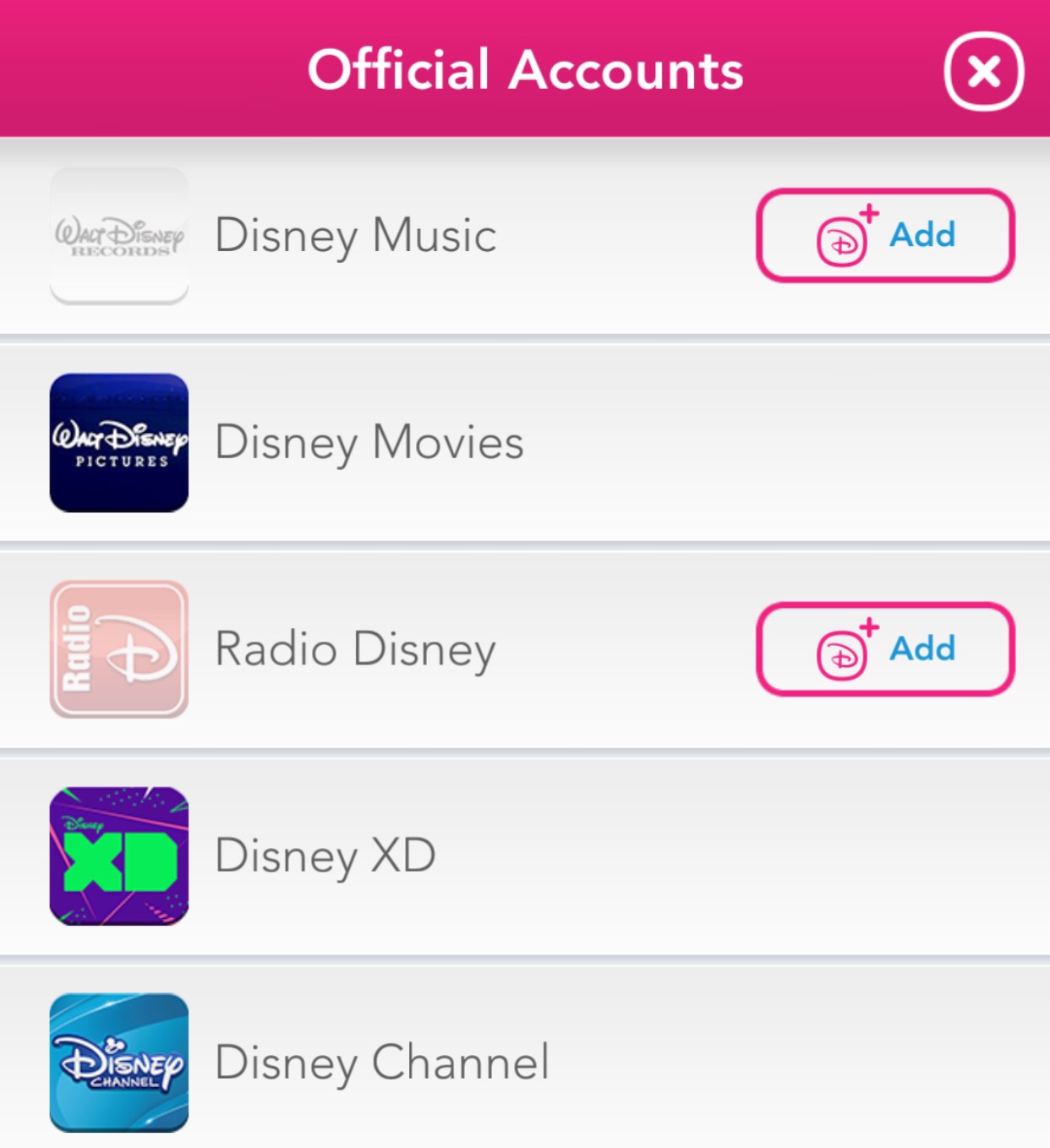Open the Radio Disney account row
This screenshot has height=1148, width=1050.
point(355,649)
